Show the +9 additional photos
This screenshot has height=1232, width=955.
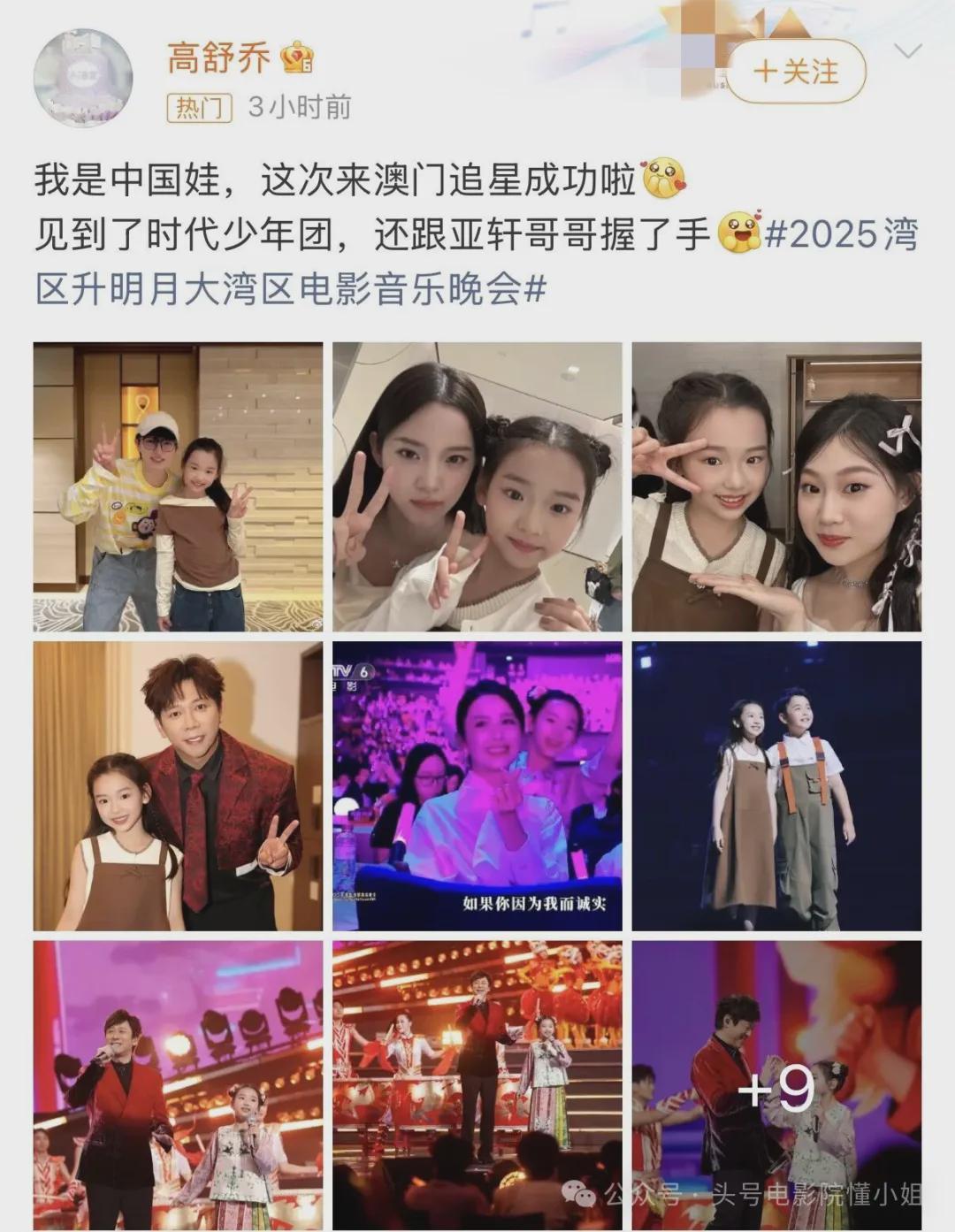776,1084
